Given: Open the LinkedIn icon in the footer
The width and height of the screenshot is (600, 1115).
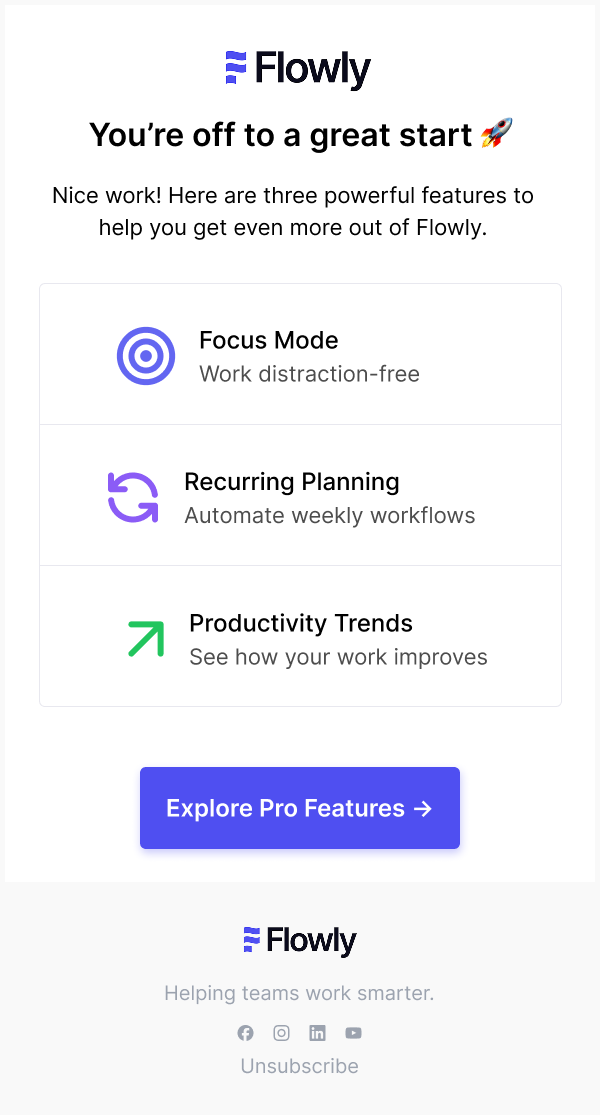Looking at the screenshot, I should tap(317, 1033).
